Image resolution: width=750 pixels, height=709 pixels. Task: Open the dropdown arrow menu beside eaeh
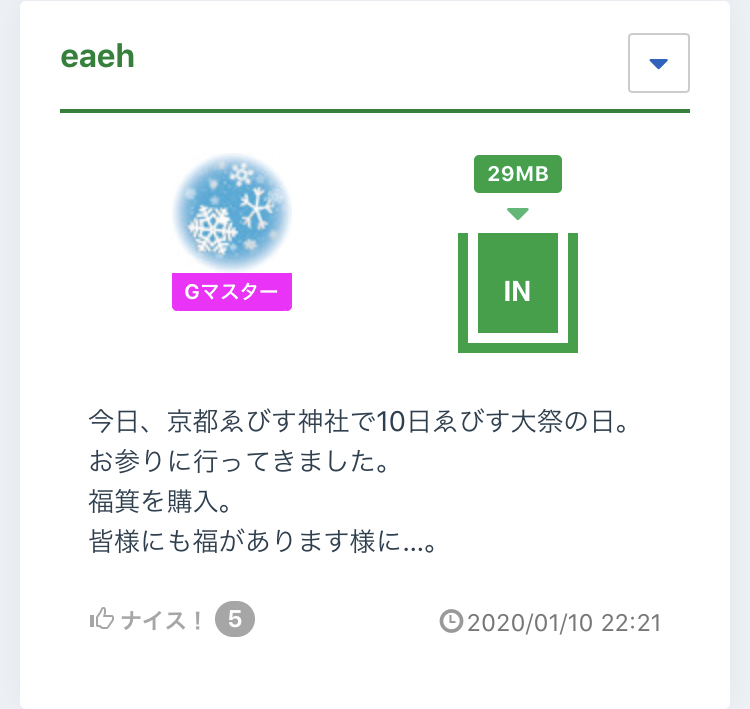coord(658,63)
